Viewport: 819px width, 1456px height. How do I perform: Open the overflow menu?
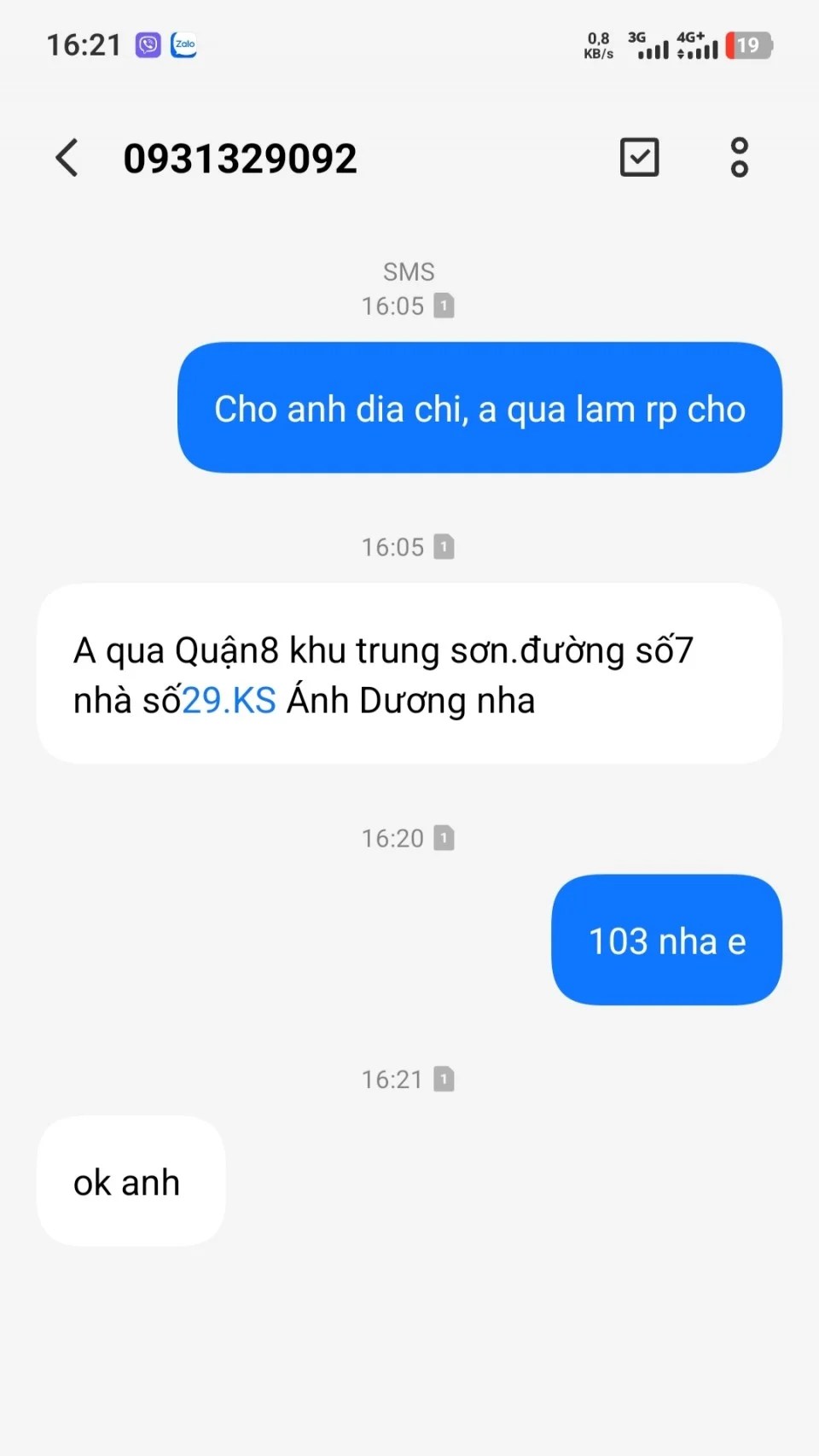click(x=739, y=157)
